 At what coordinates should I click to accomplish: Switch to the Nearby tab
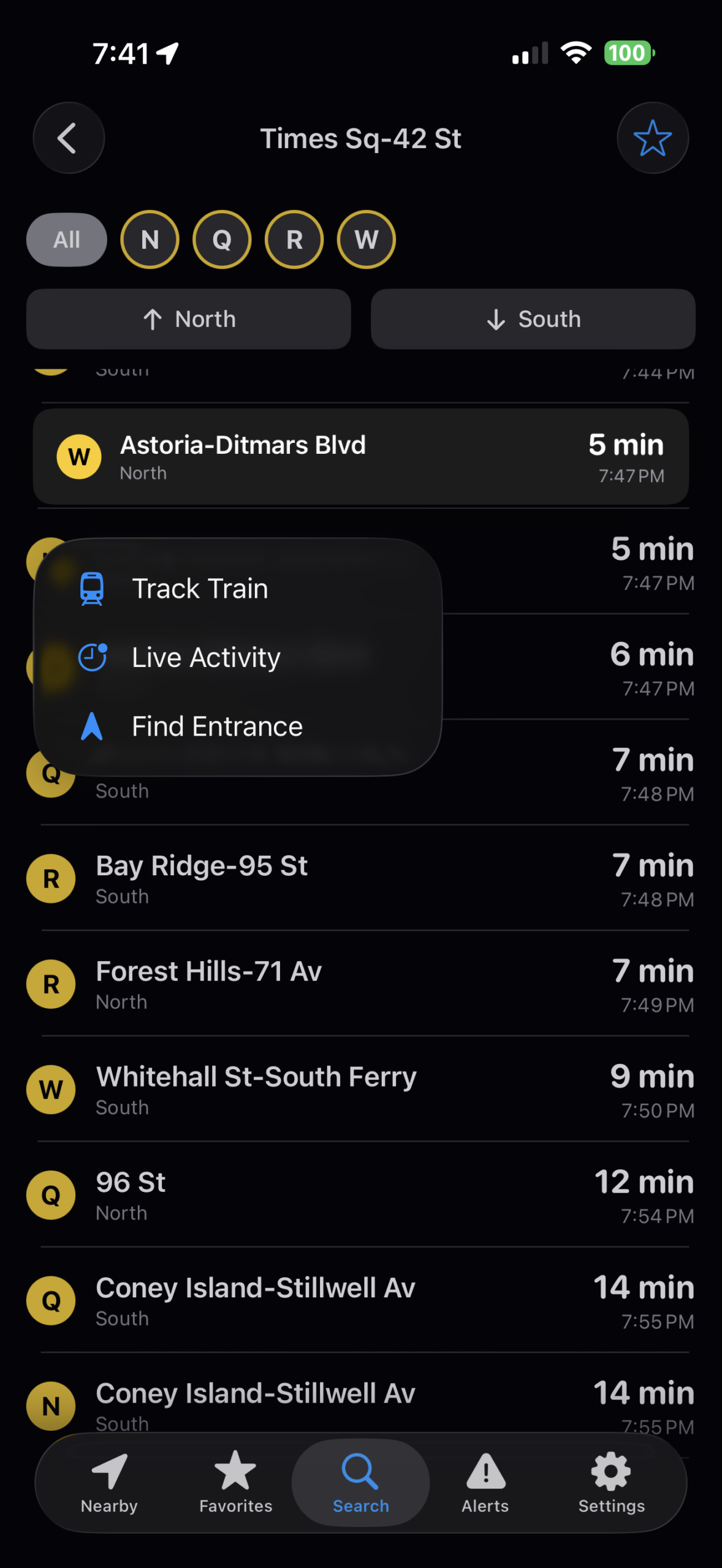pyautogui.click(x=109, y=1482)
